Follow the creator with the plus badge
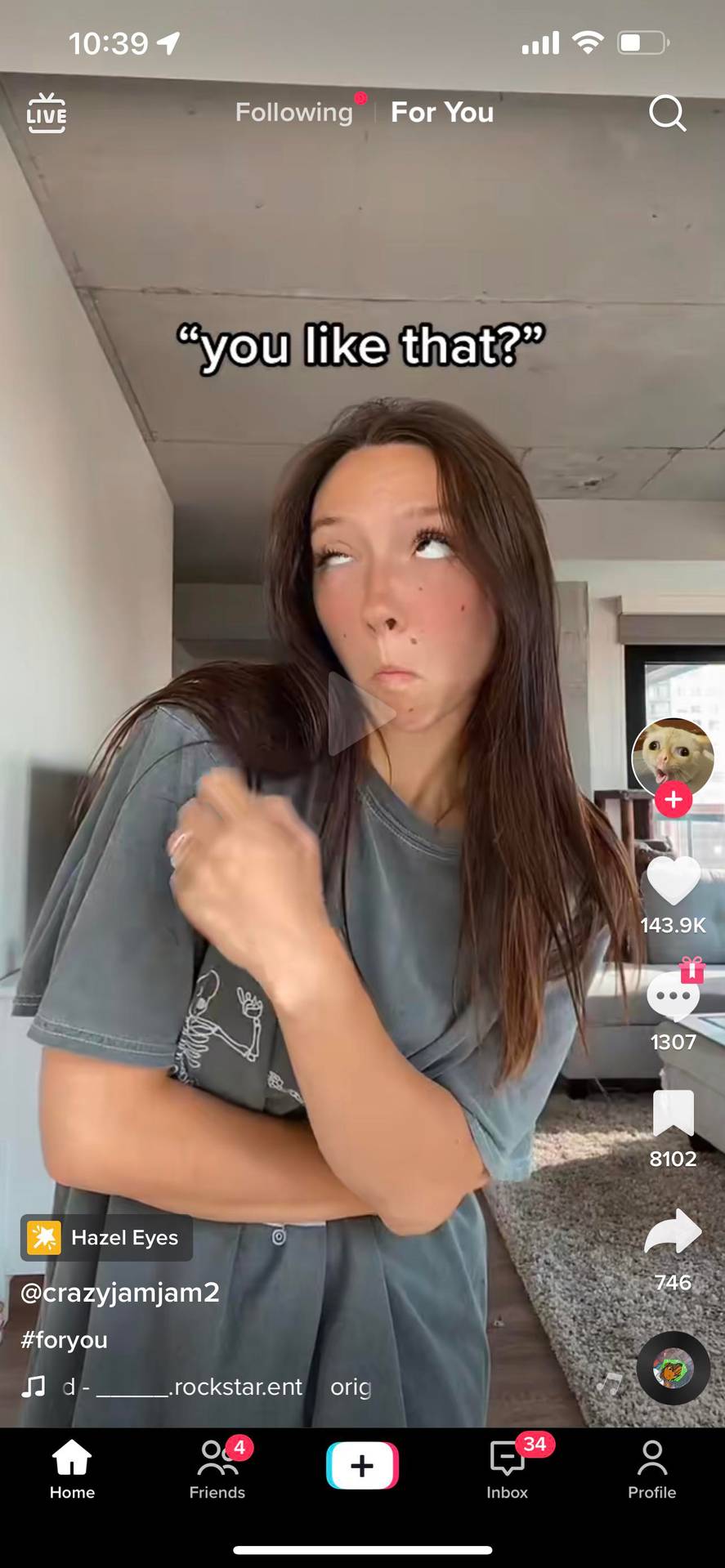The image size is (725, 1568). pyautogui.click(x=674, y=800)
